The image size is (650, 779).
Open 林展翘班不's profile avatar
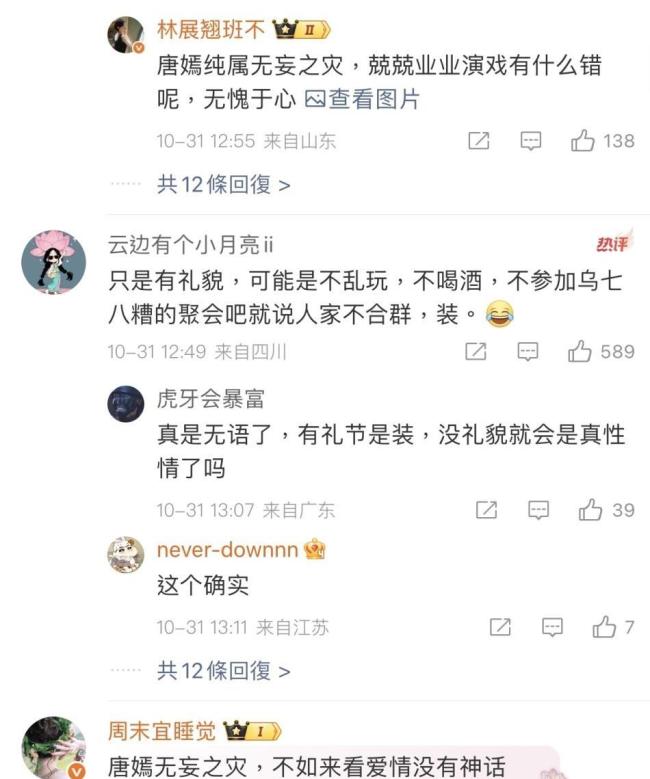(126, 35)
